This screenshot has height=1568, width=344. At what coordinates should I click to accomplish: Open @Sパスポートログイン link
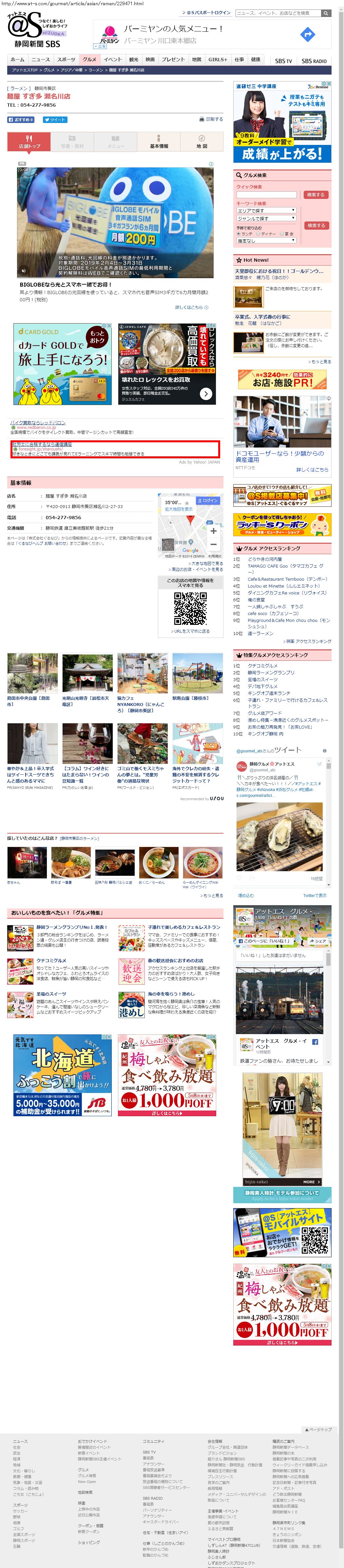click(209, 13)
